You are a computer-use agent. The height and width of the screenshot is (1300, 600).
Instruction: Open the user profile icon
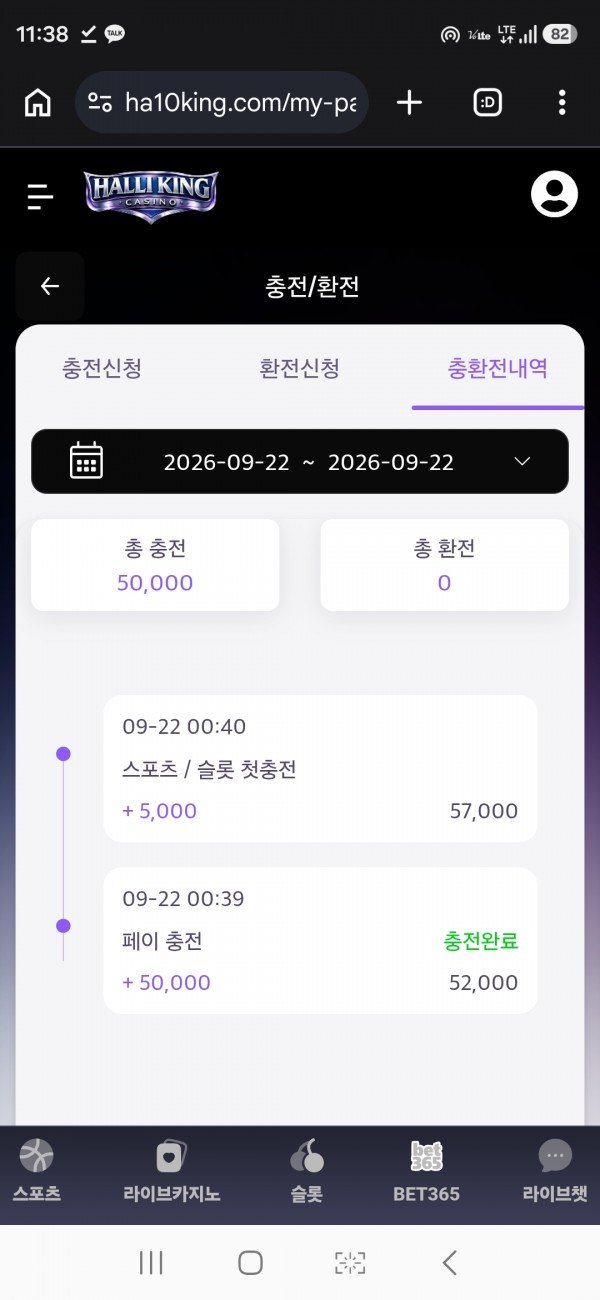click(554, 194)
